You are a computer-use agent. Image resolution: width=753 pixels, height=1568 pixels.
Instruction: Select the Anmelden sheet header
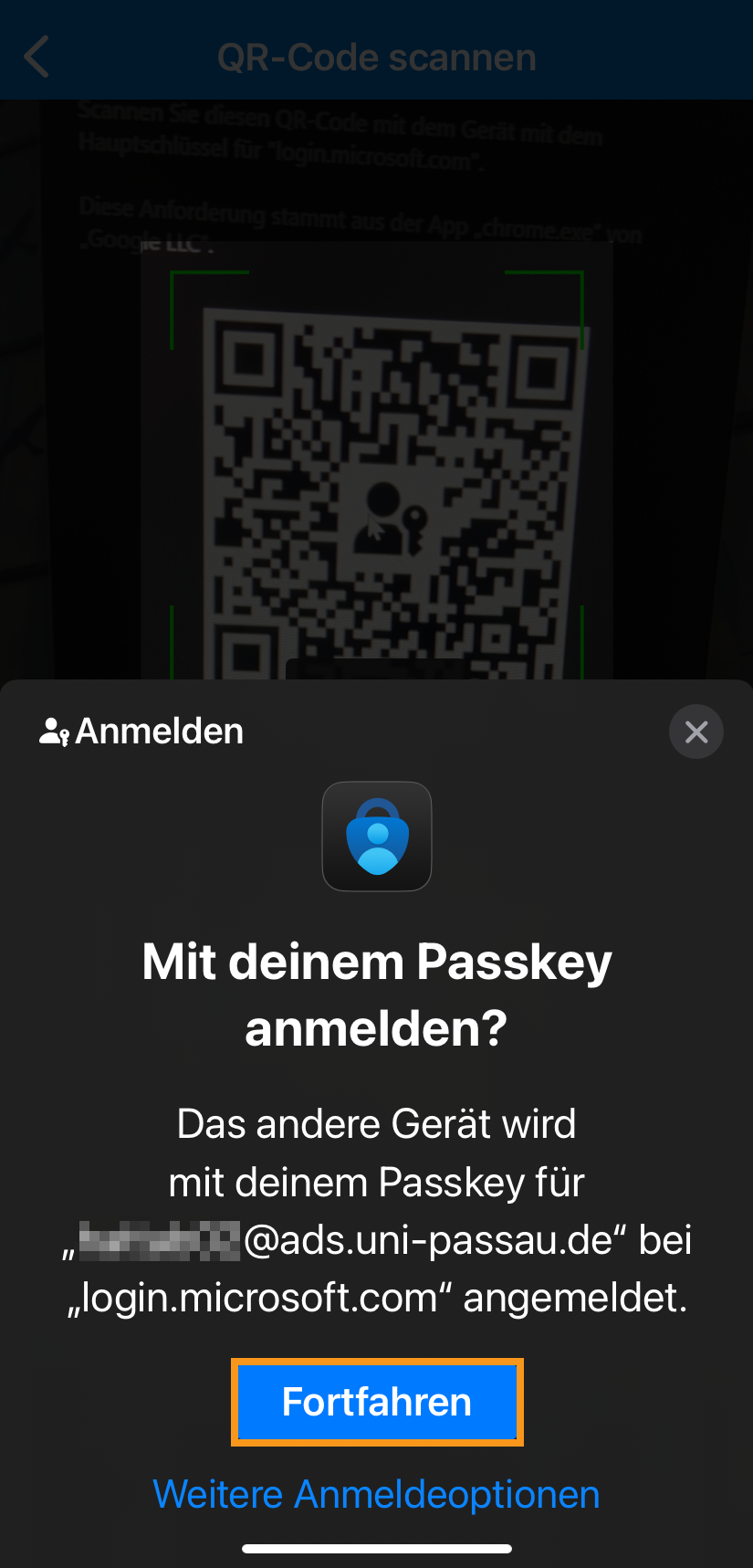pyautogui.click(x=159, y=731)
